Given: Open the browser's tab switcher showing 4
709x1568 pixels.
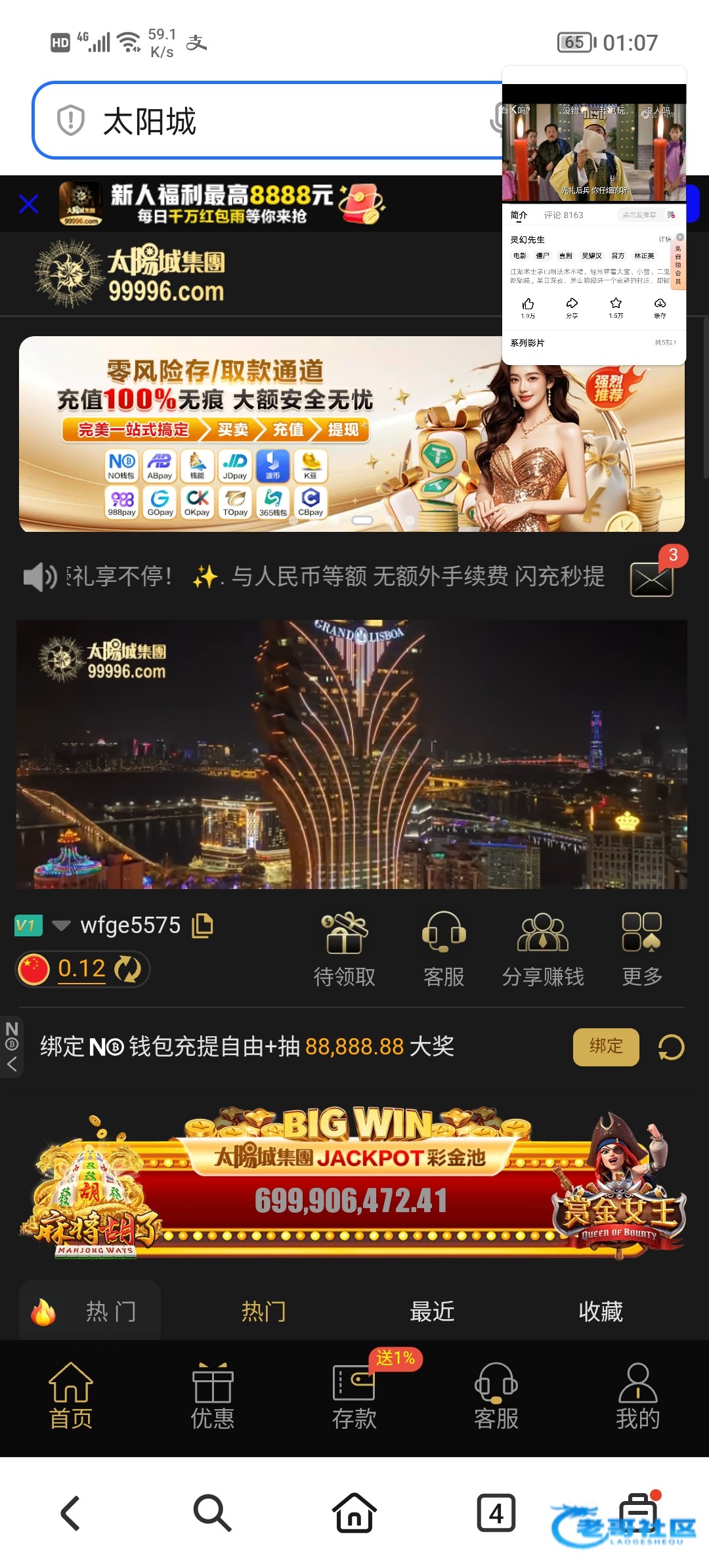Looking at the screenshot, I should (x=496, y=1513).
